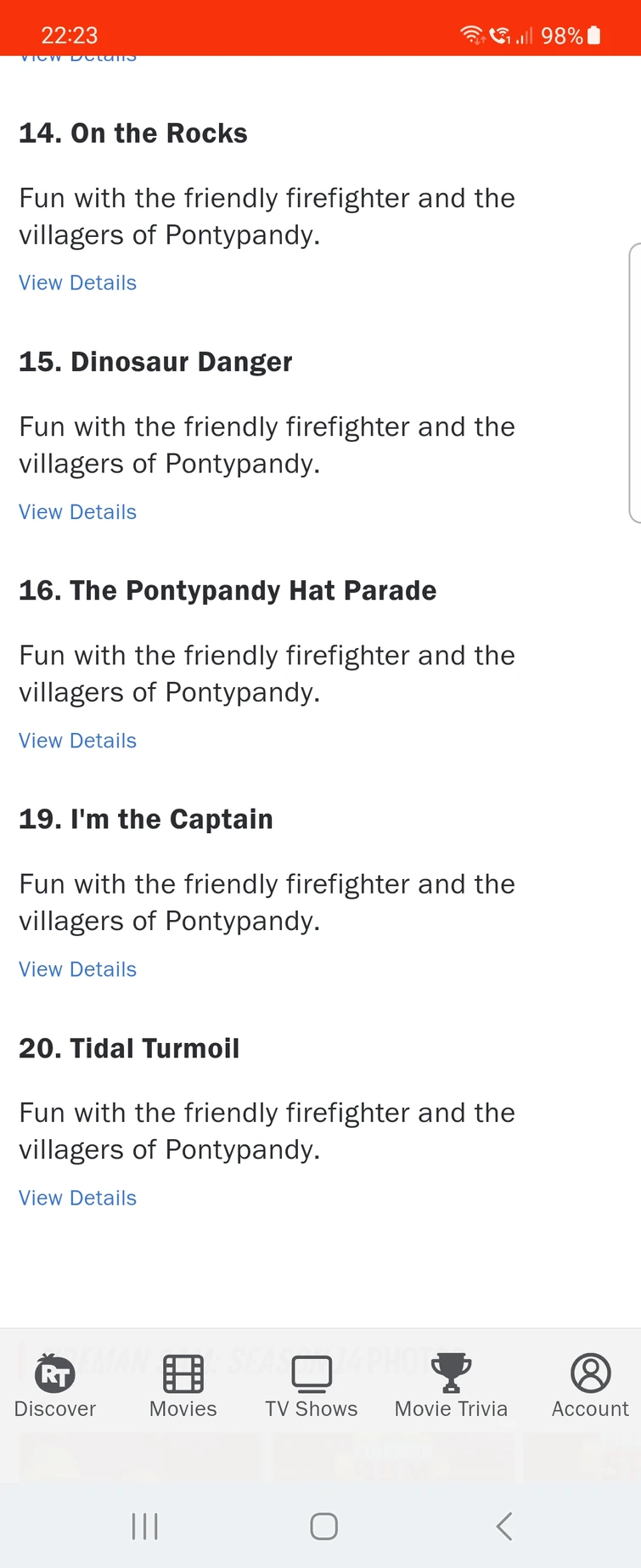Screen dimensions: 641x1568
Task: Open details of Dinosaur Danger episode
Action: tap(77, 511)
